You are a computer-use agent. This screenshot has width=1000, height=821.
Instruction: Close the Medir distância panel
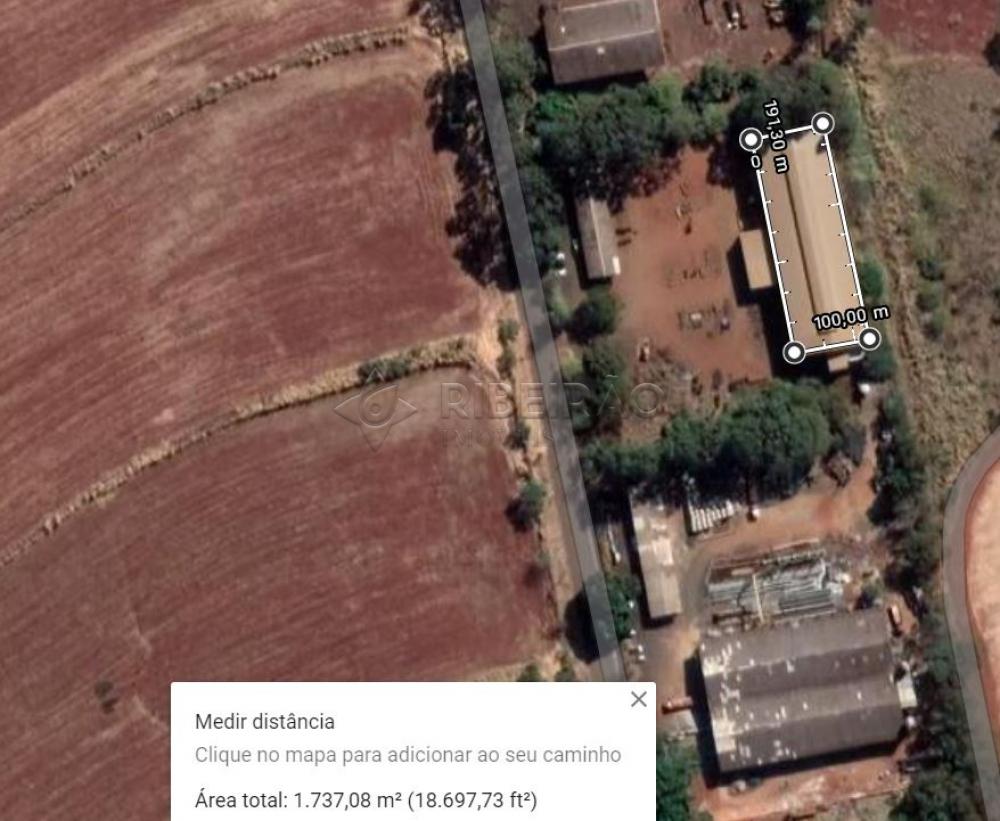click(x=638, y=700)
